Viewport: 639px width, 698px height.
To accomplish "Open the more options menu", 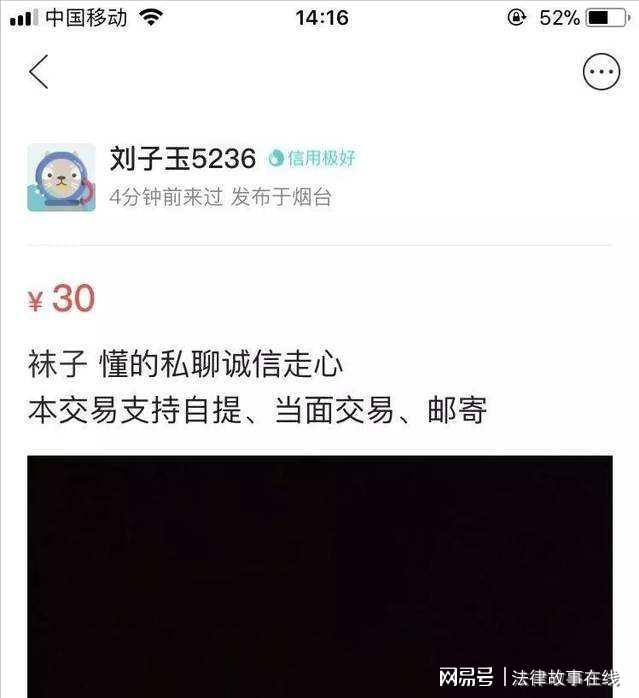I will pyautogui.click(x=601, y=72).
